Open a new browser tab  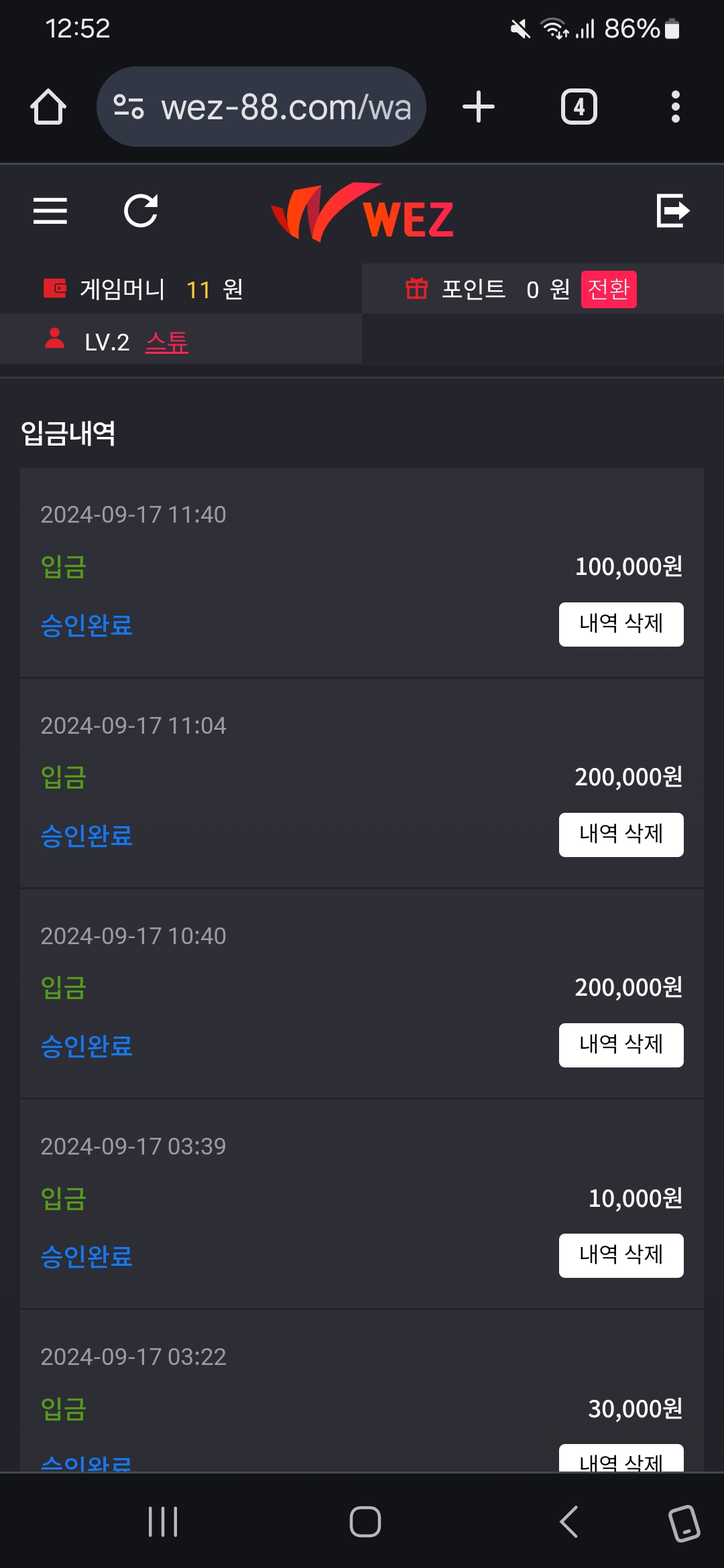pyautogui.click(x=479, y=107)
